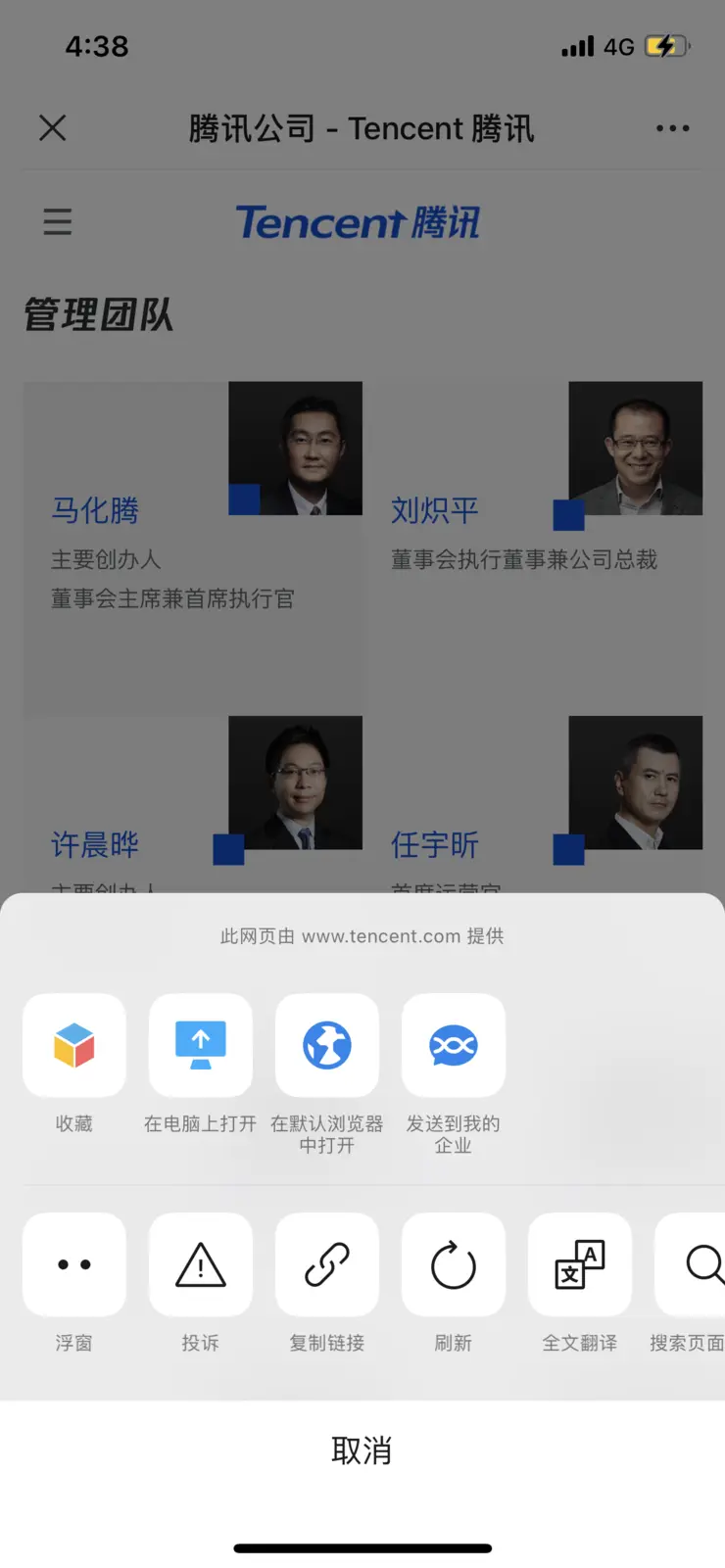Open in default browser (在默认浏览器中打开)
The image size is (725, 1568).
[x=327, y=1045]
